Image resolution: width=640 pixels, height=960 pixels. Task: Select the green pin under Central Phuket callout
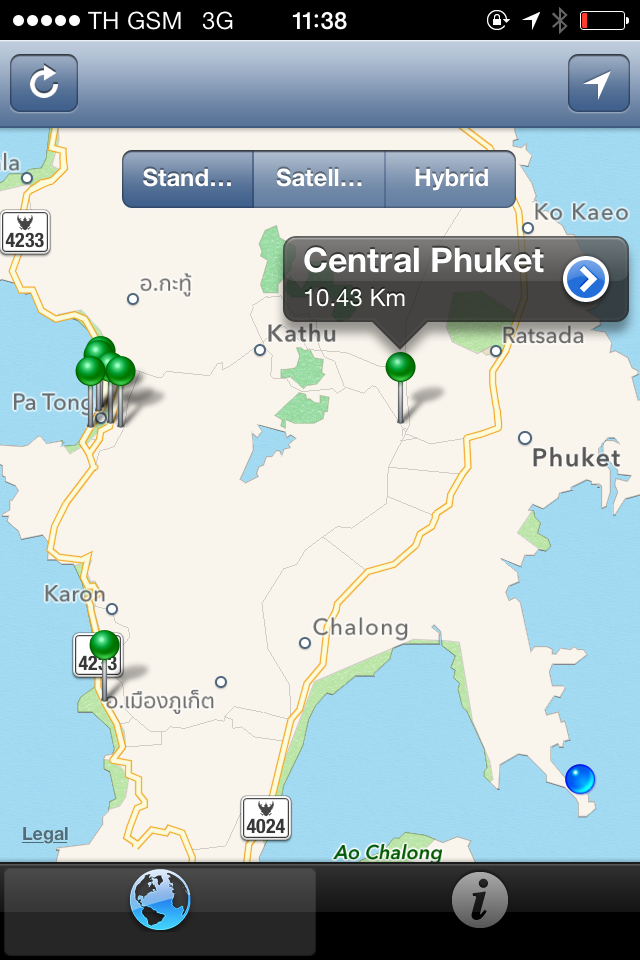[x=400, y=368]
